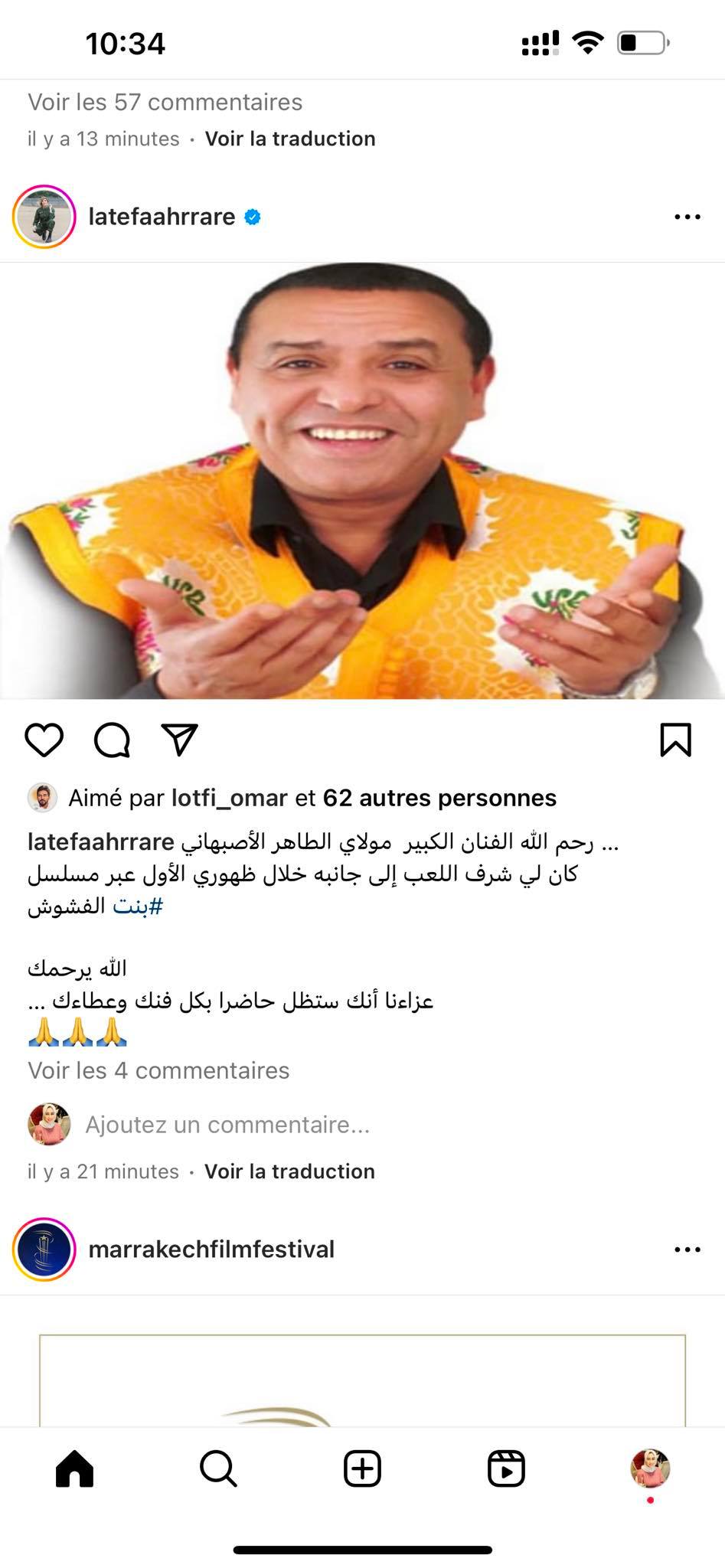Open the marrakechfilmfestival post options menu
725x1568 pixels.
coord(687,1249)
